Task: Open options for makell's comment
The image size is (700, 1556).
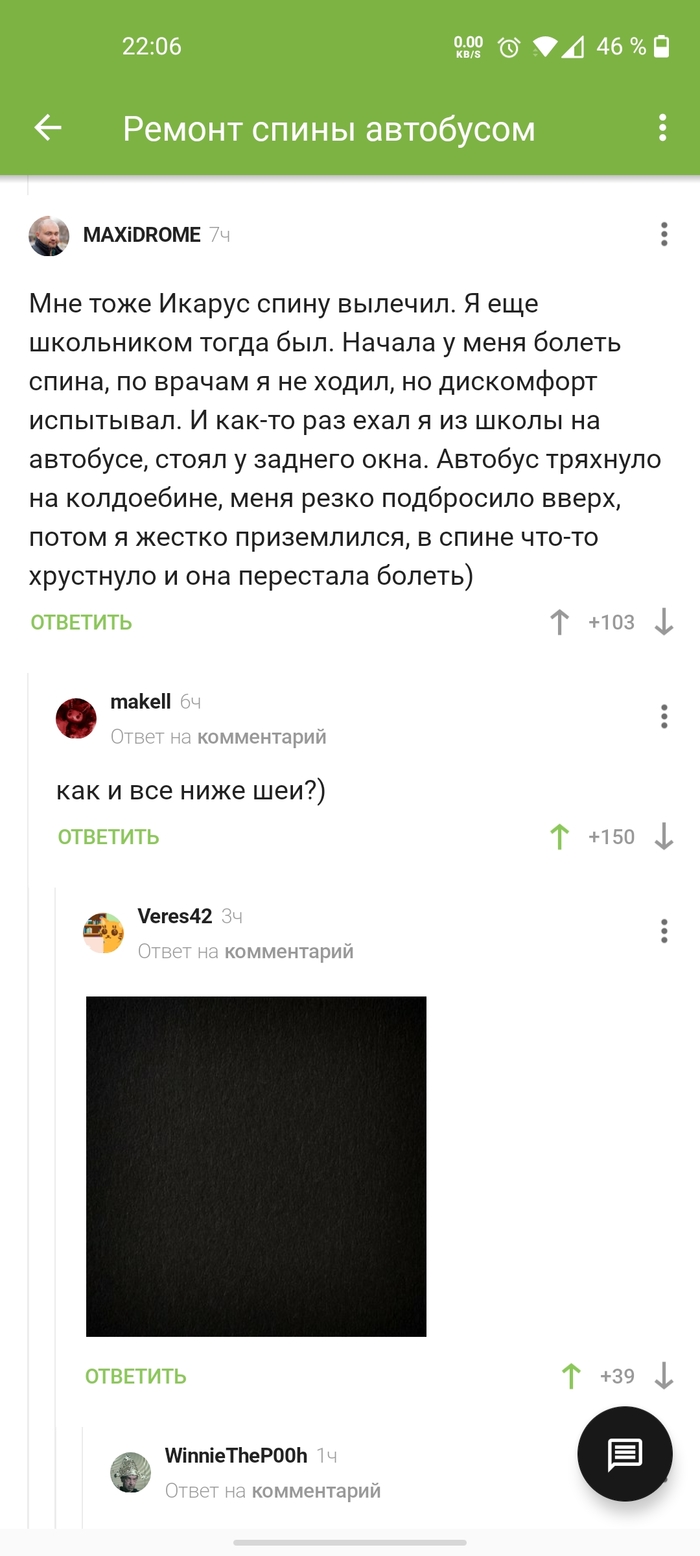Action: click(664, 717)
